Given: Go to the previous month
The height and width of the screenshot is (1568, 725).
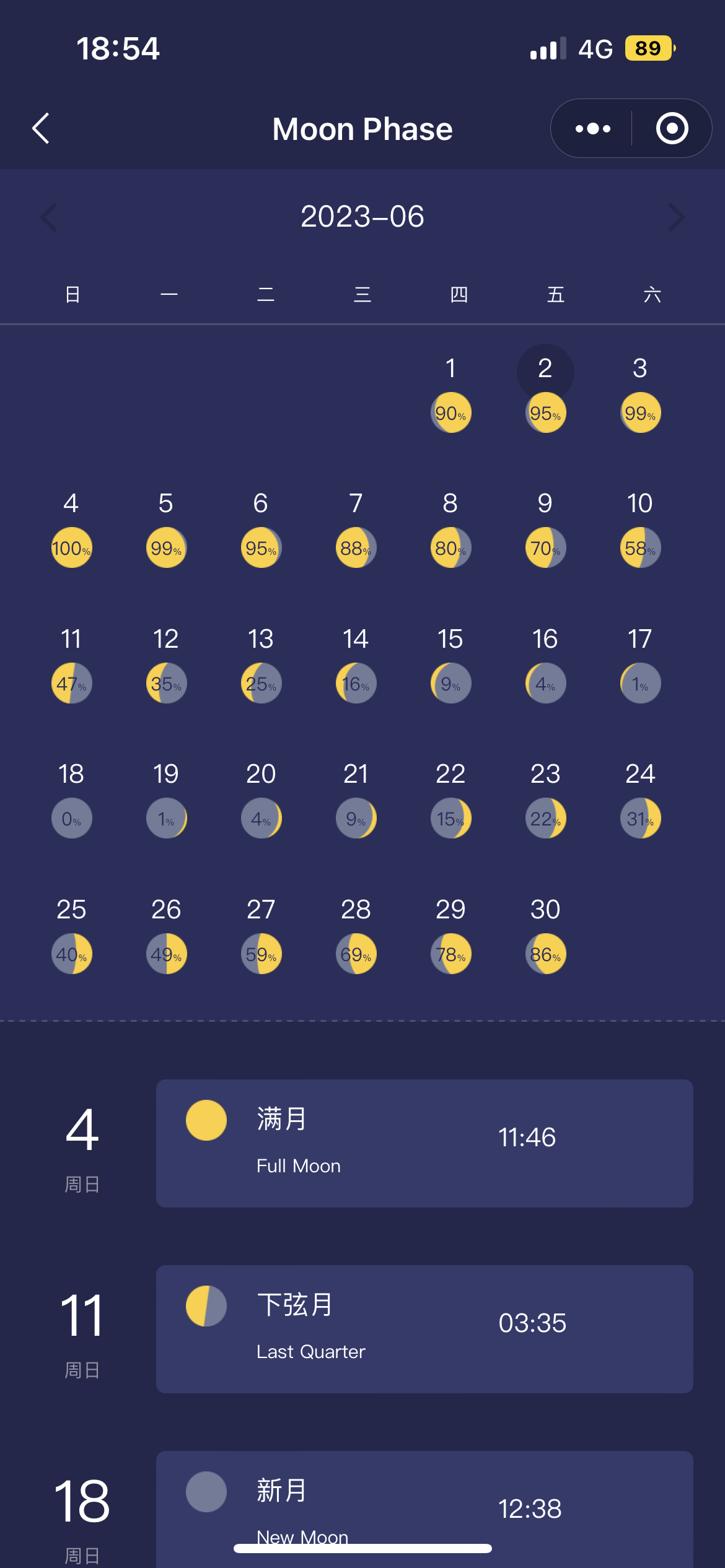Looking at the screenshot, I should click(49, 217).
